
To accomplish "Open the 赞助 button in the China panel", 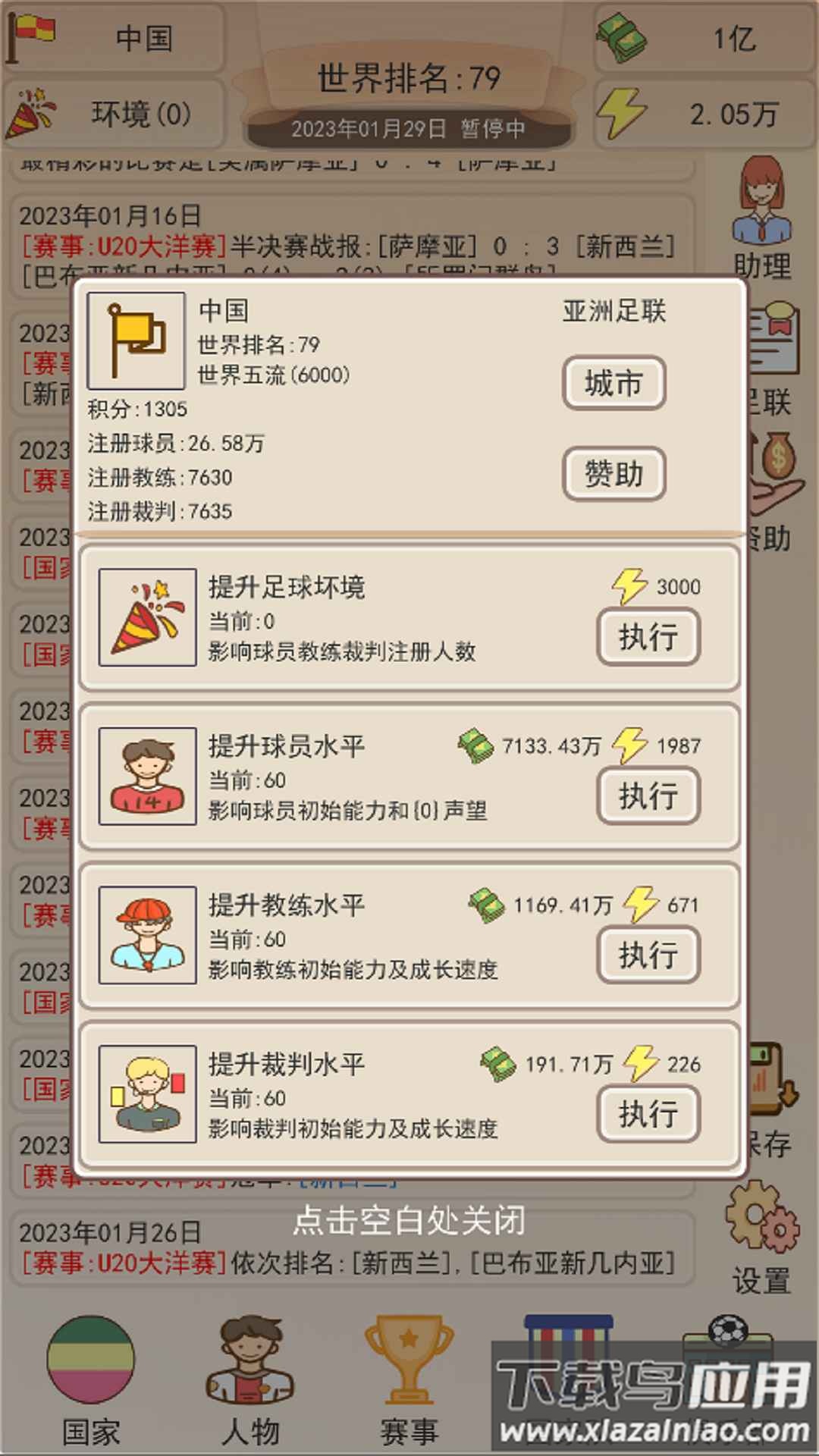I will point(613,474).
